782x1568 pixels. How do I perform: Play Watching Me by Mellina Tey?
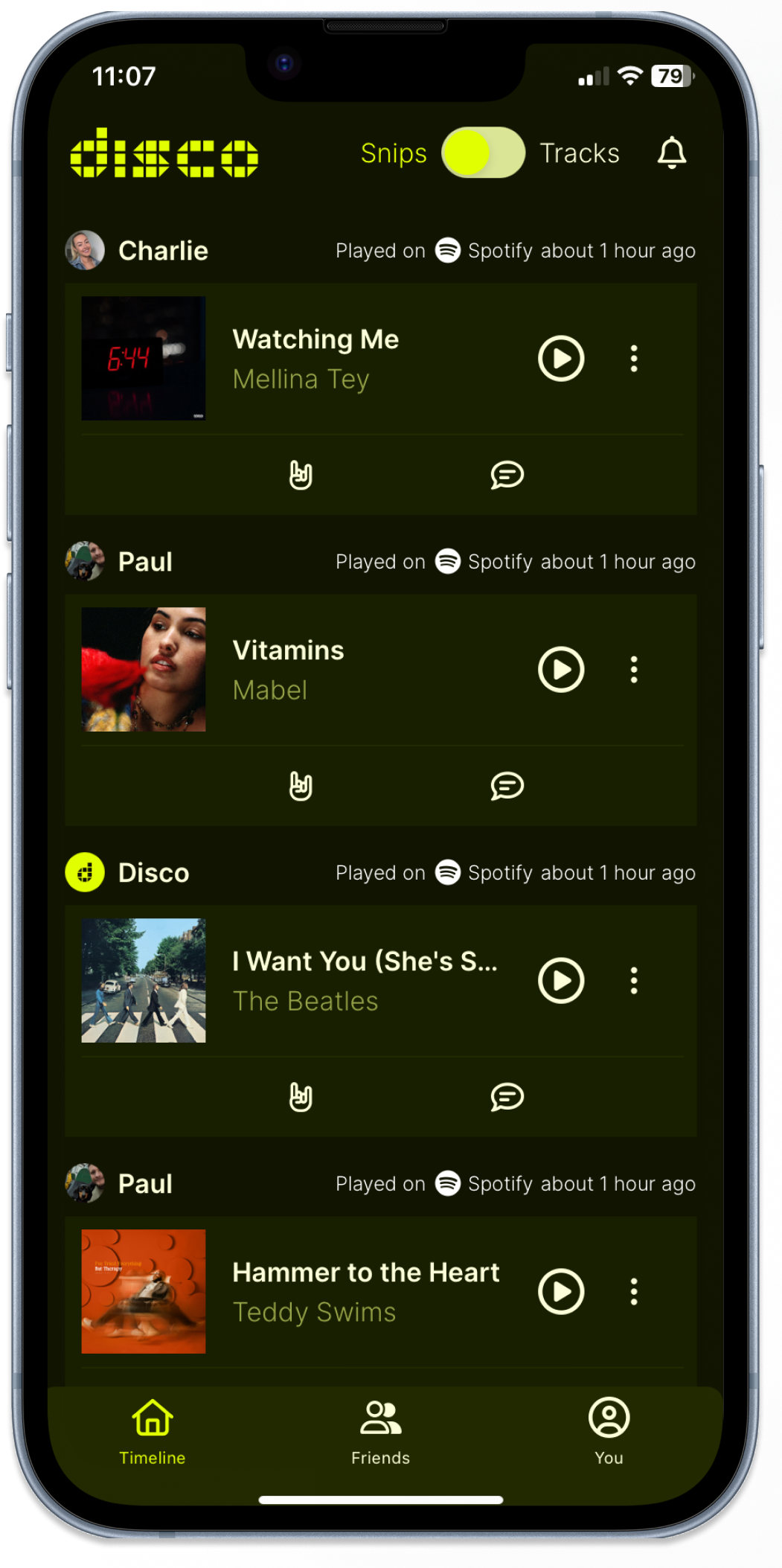coord(561,358)
